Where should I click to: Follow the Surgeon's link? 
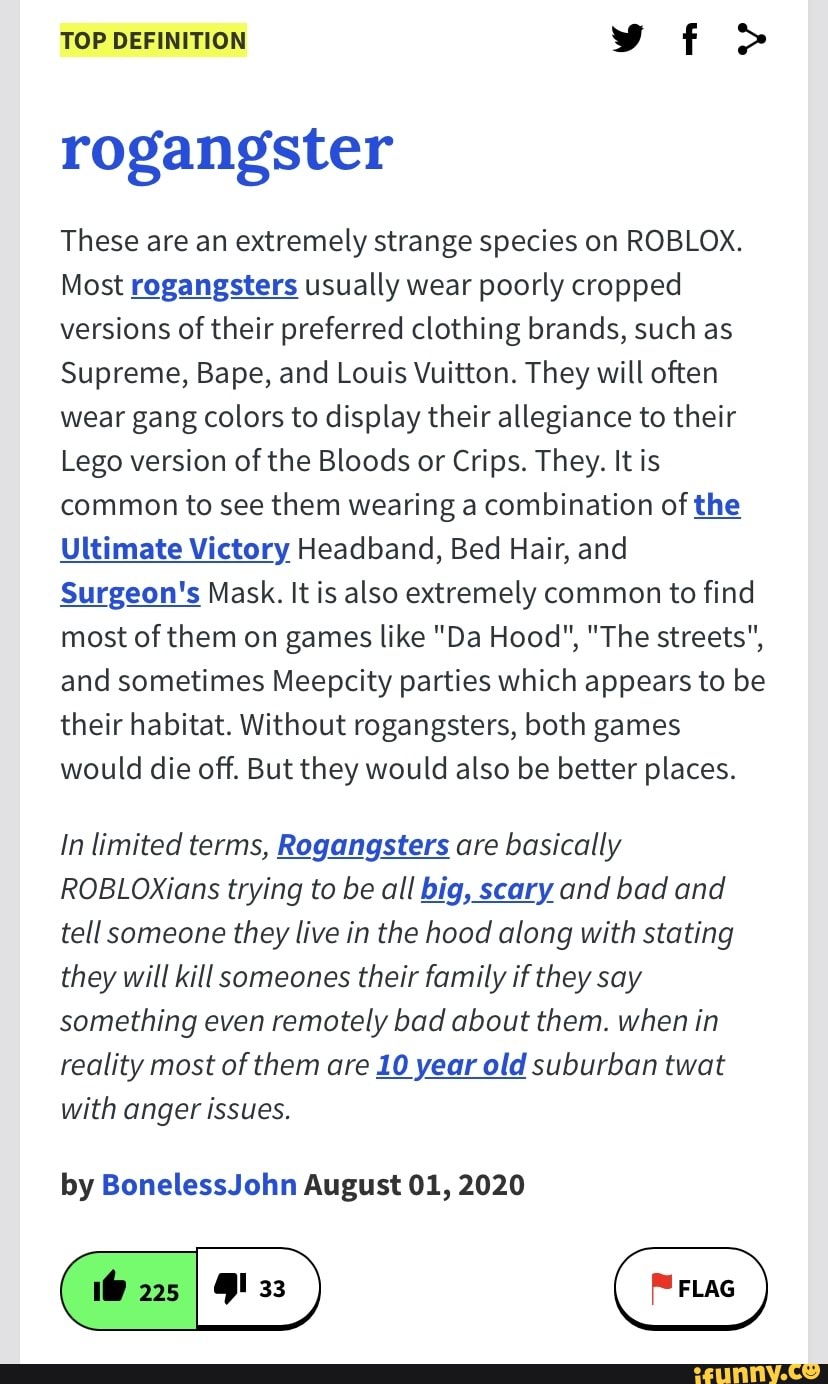tap(130, 593)
